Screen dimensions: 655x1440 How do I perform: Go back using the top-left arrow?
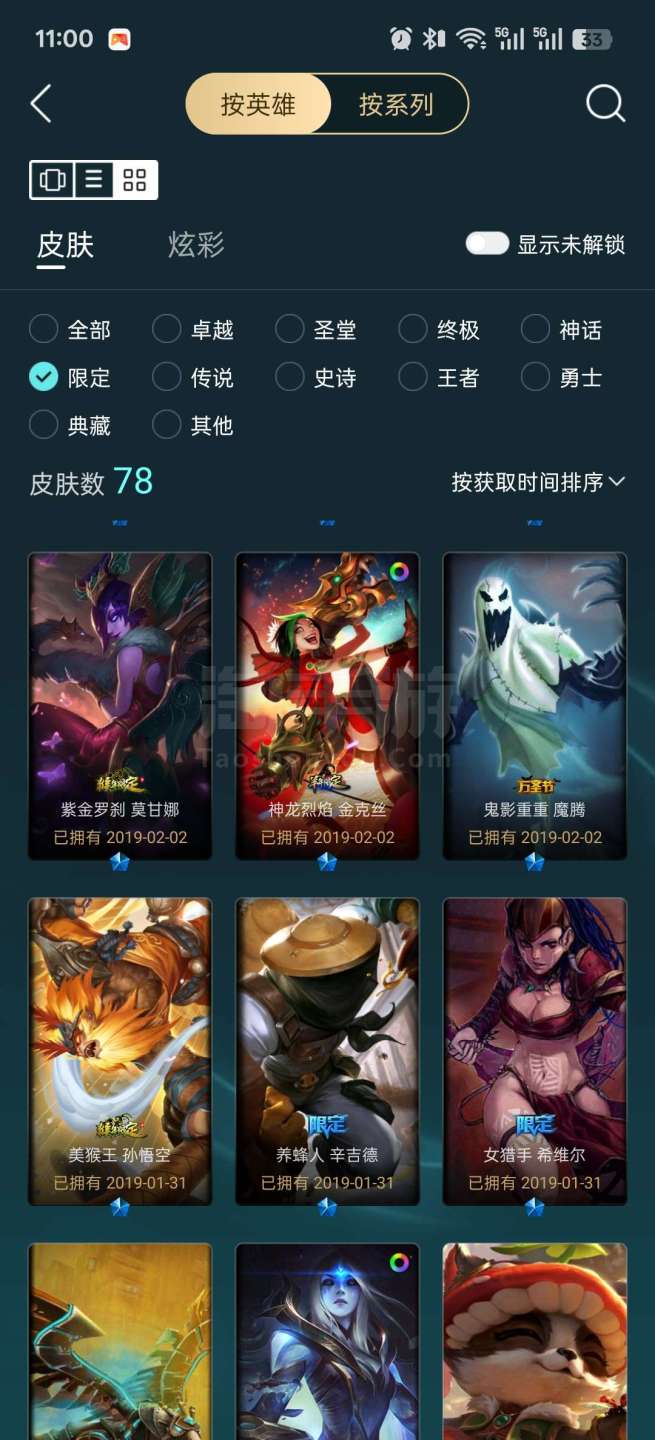[41, 104]
